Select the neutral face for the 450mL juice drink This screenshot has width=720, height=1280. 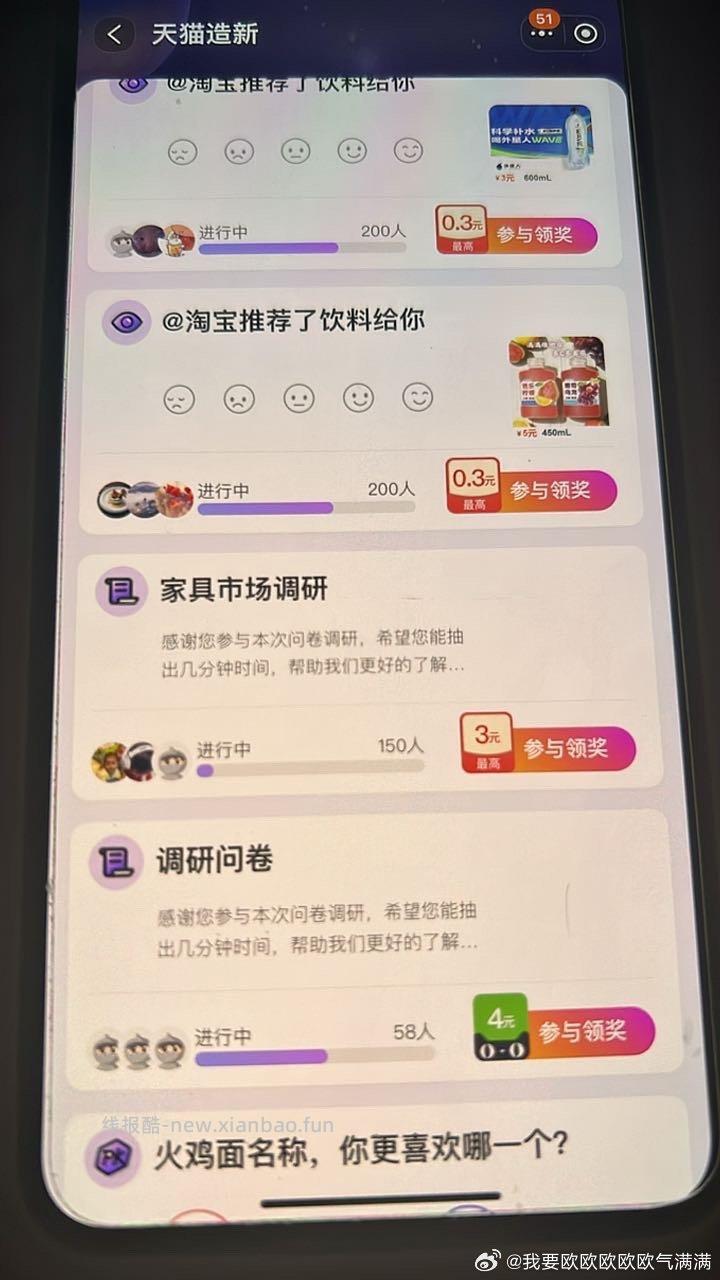coord(299,398)
